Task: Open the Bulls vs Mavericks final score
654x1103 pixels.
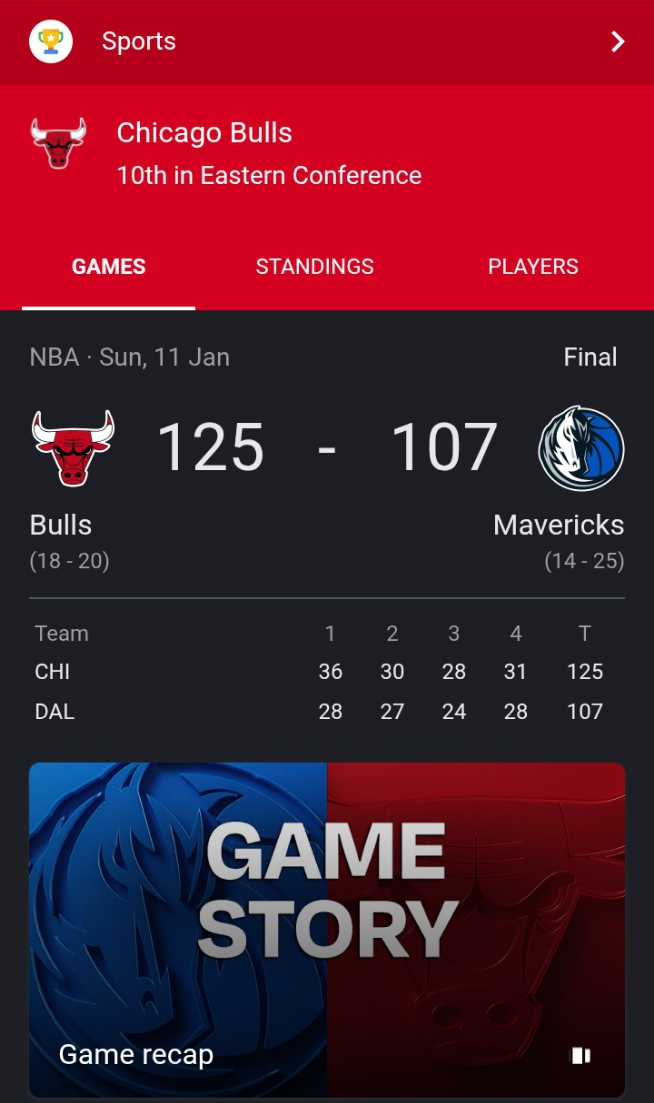Action: [327, 447]
